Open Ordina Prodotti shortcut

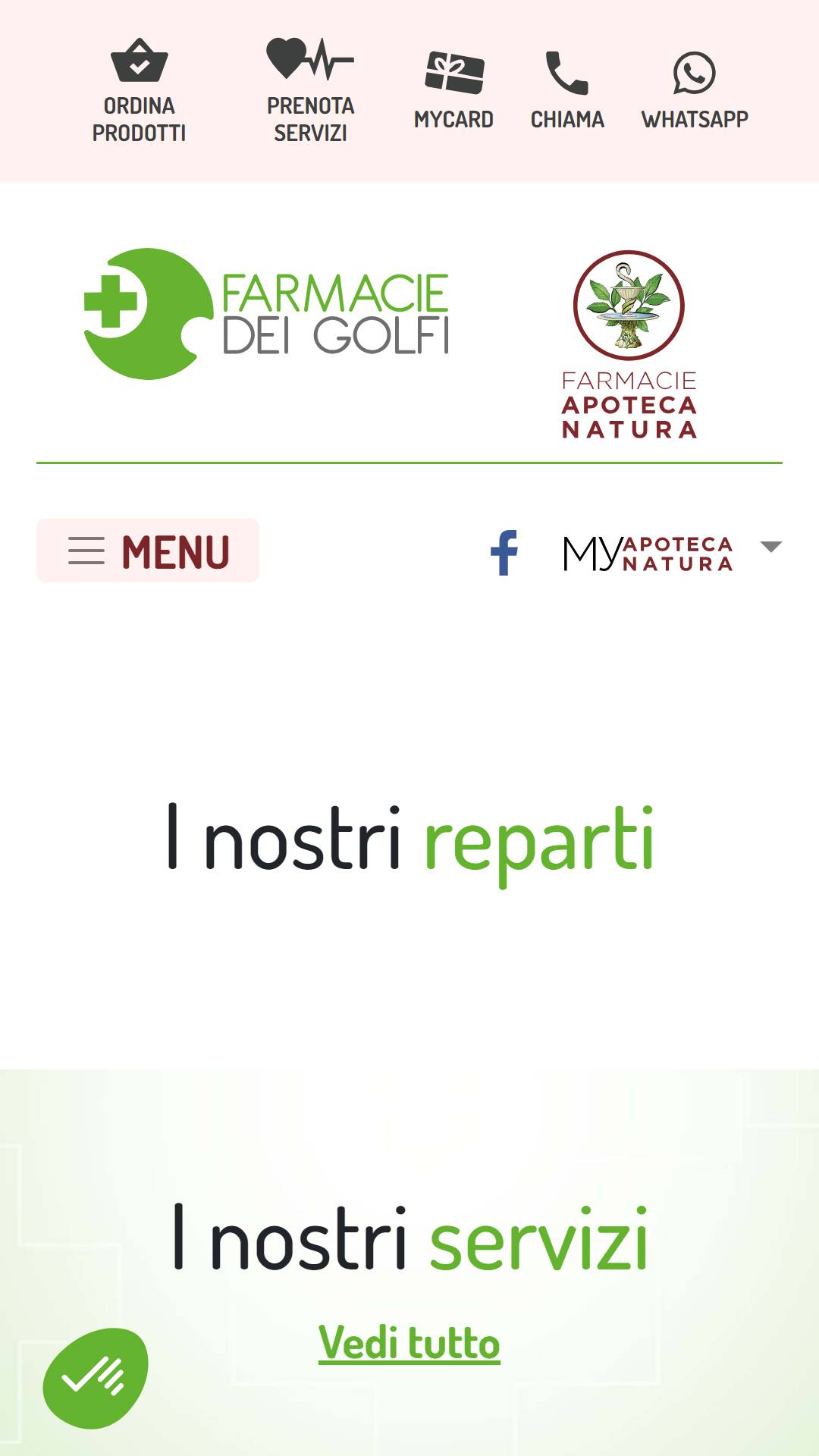(x=139, y=91)
